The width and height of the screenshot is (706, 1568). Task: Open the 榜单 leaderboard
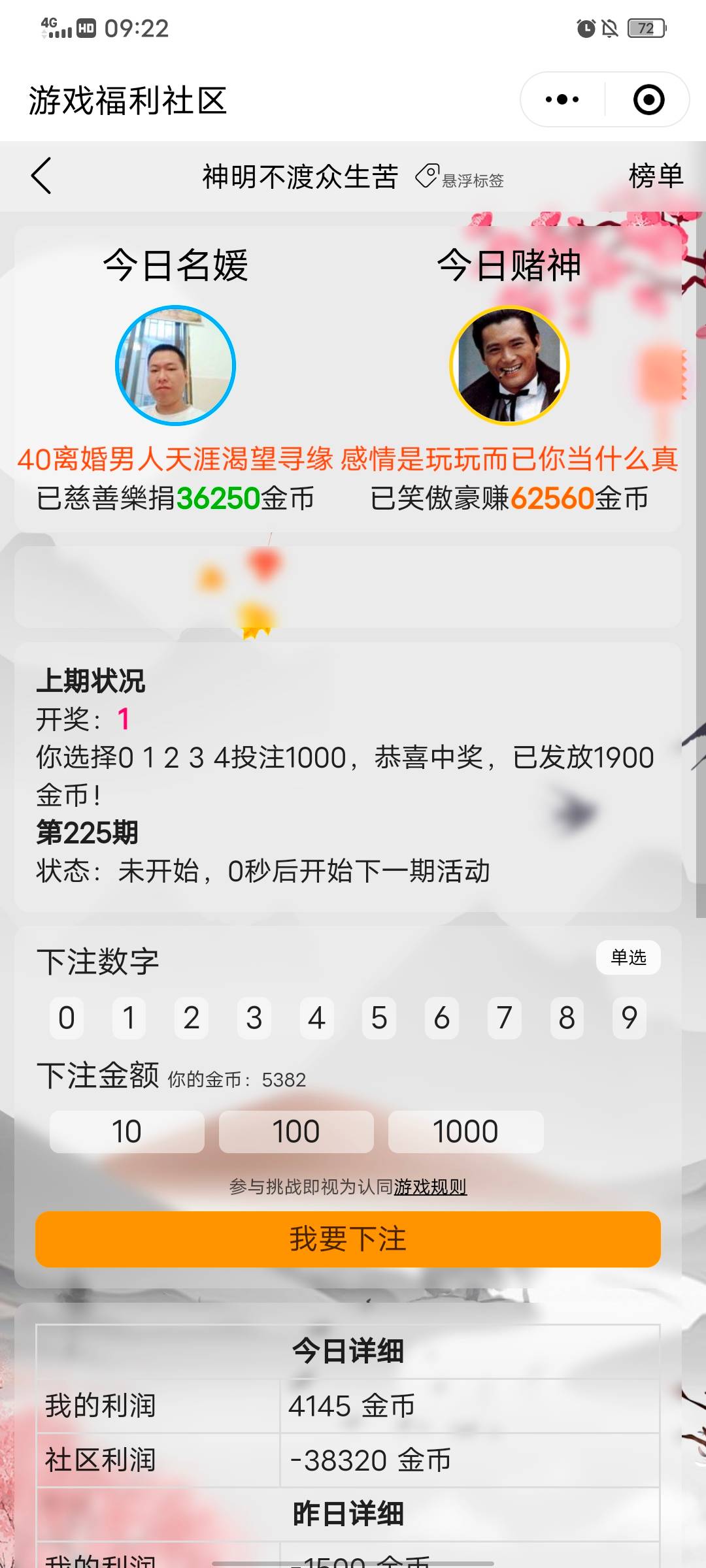coord(656,176)
